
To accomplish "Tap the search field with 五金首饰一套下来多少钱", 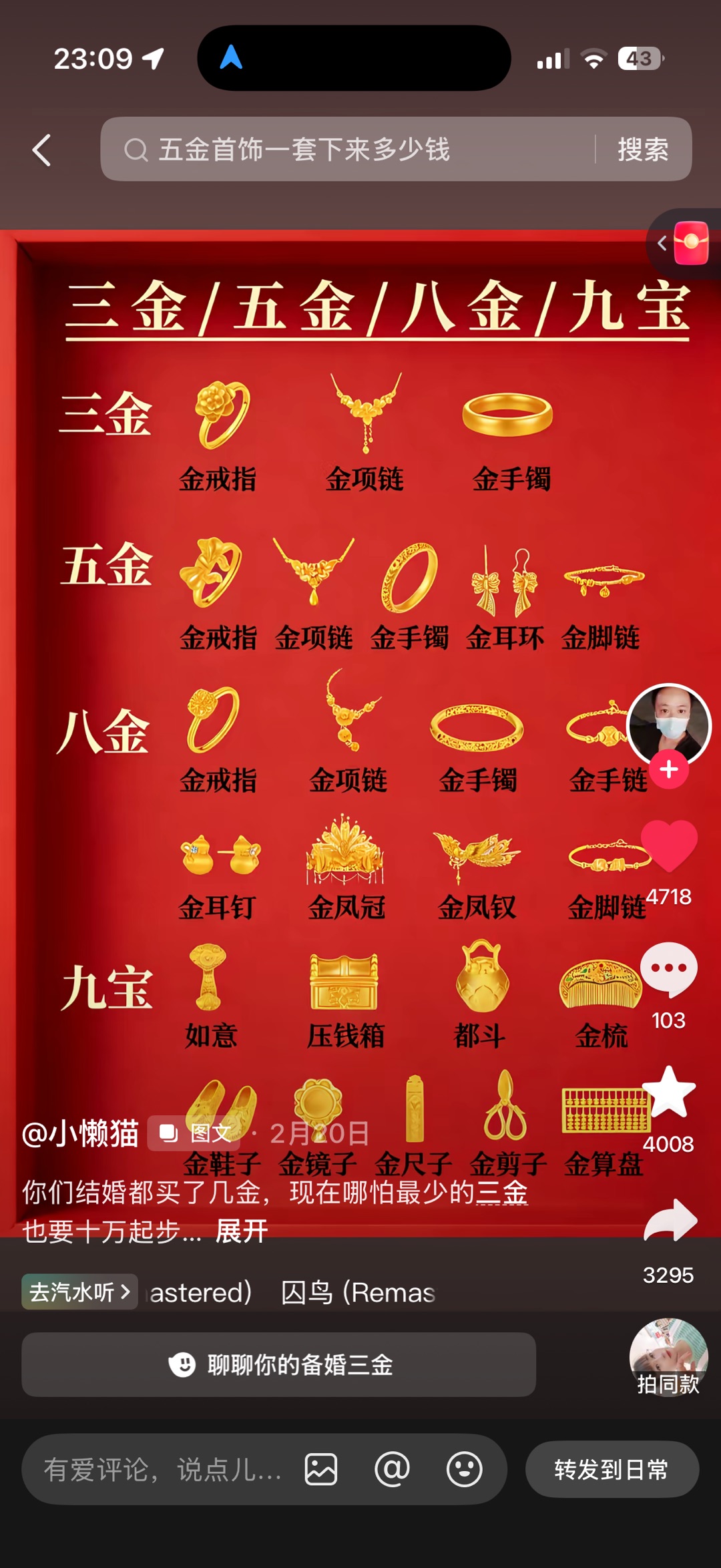I will tap(347, 150).
